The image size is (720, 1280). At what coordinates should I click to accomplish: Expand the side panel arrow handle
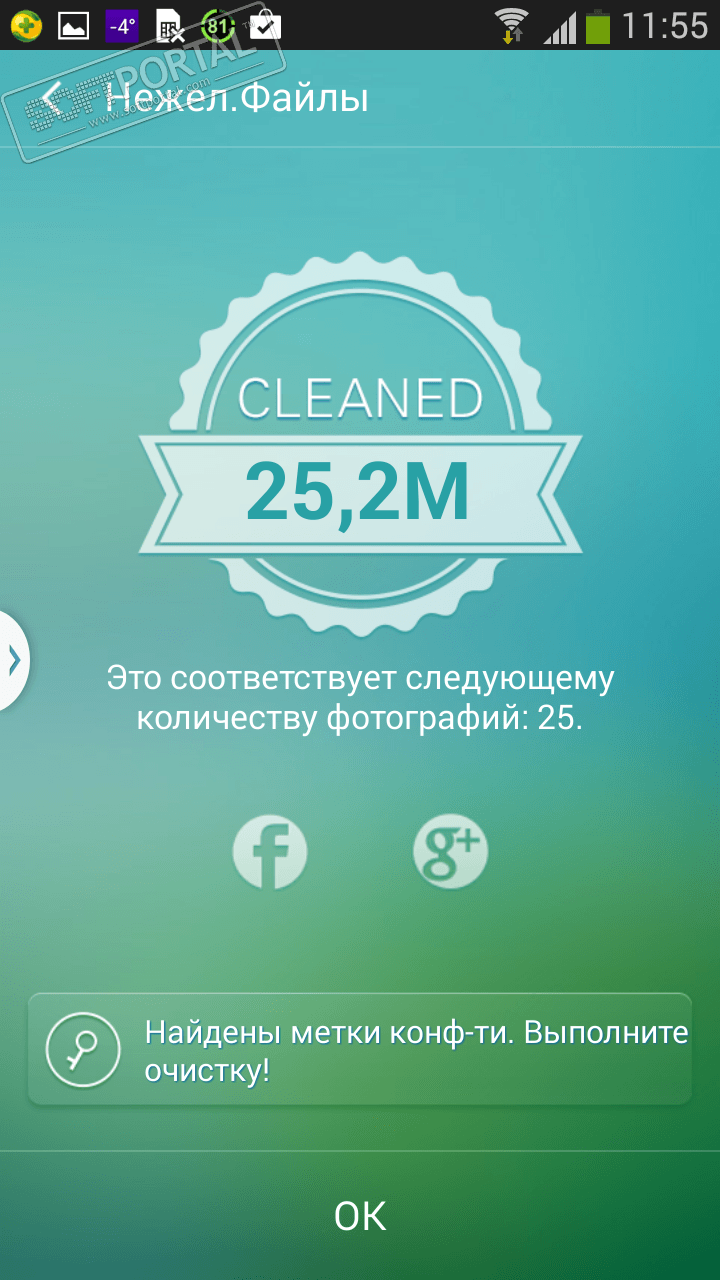click(14, 660)
